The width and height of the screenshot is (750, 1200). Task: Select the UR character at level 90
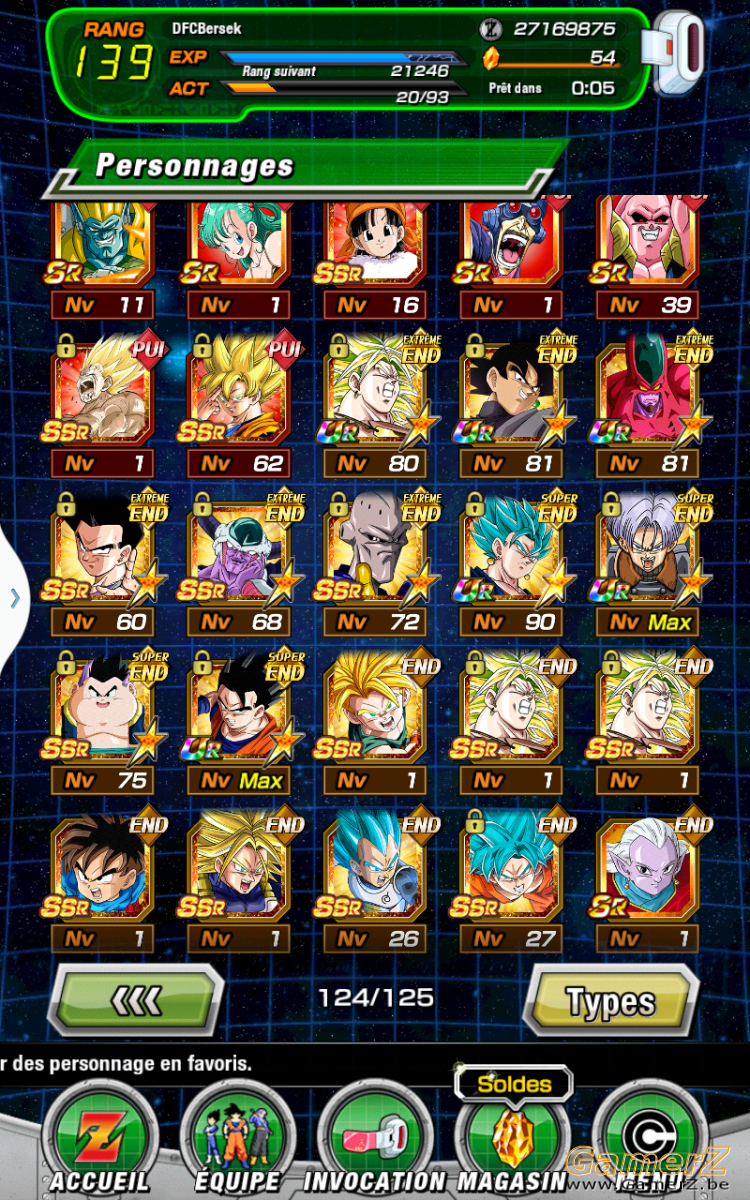pyautogui.click(x=511, y=562)
